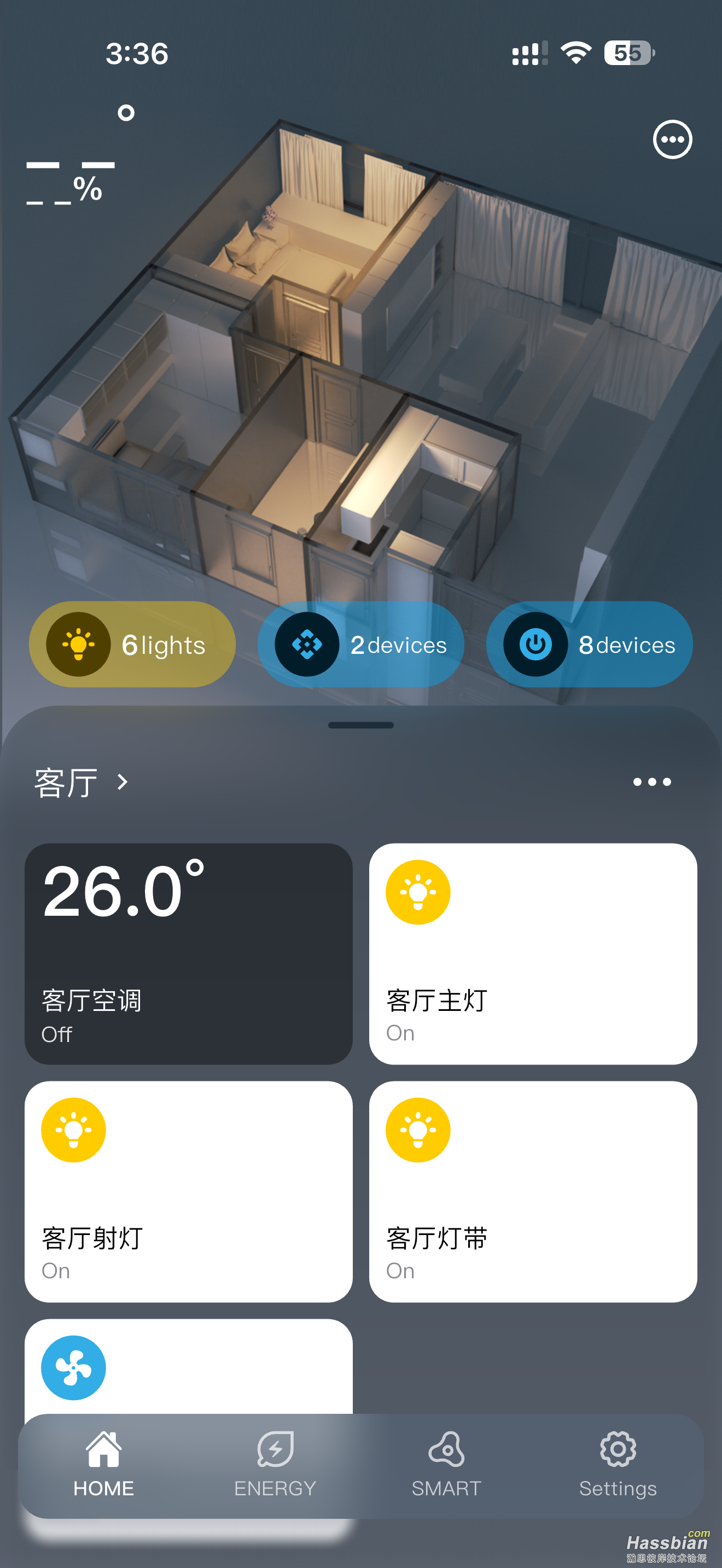
Task: Select the 8 devices power chip
Action: [589, 644]
